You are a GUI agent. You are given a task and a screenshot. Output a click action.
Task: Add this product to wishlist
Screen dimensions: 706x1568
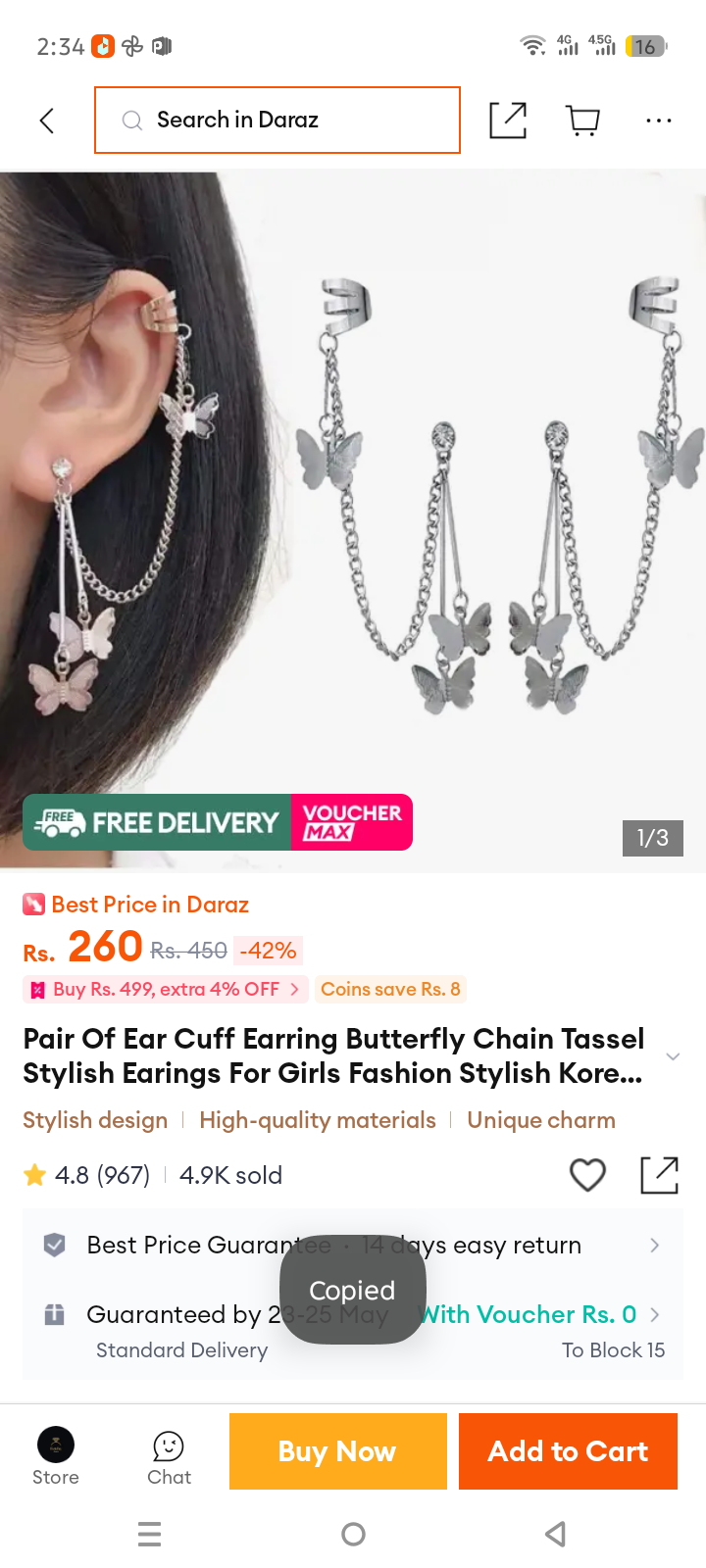coord(587,1174)
